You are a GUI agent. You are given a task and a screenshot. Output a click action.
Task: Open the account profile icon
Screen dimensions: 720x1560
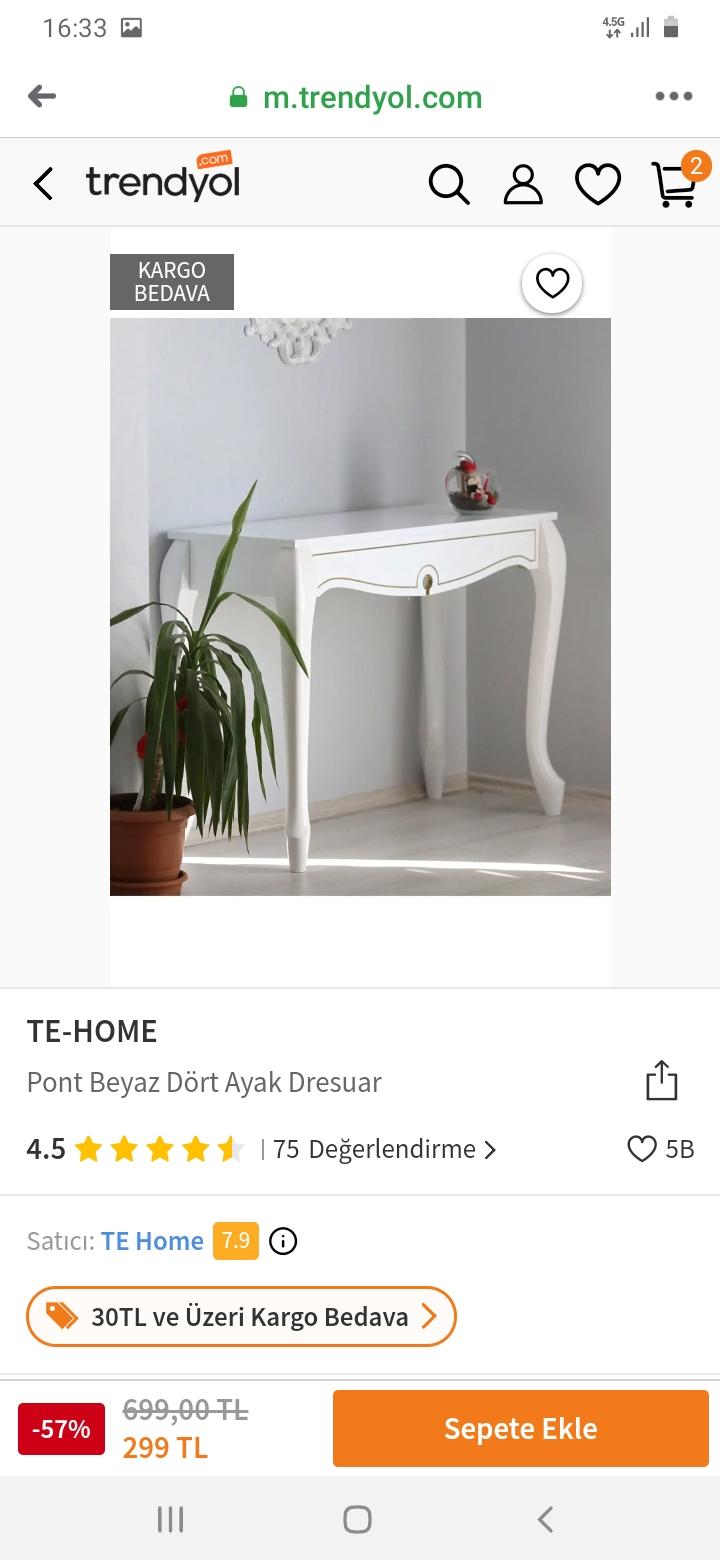click(x=522, y=184)
